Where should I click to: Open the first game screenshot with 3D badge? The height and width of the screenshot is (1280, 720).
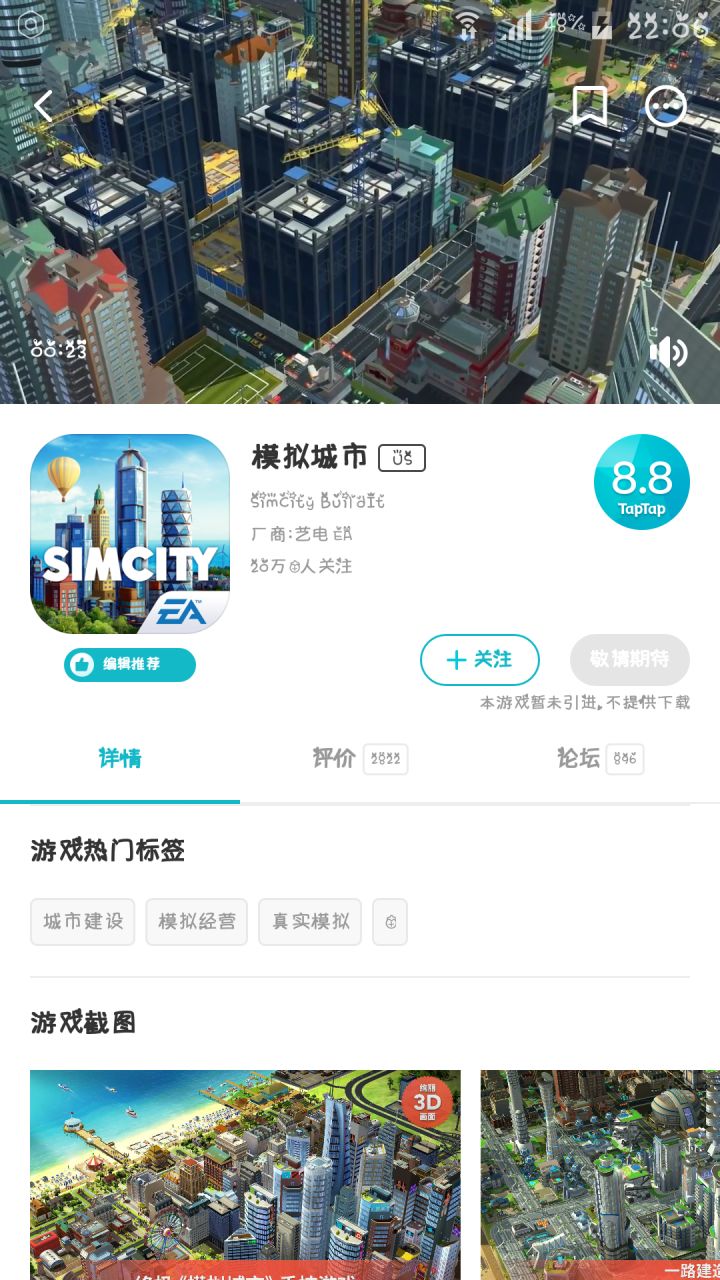[x=245, y=1175]
